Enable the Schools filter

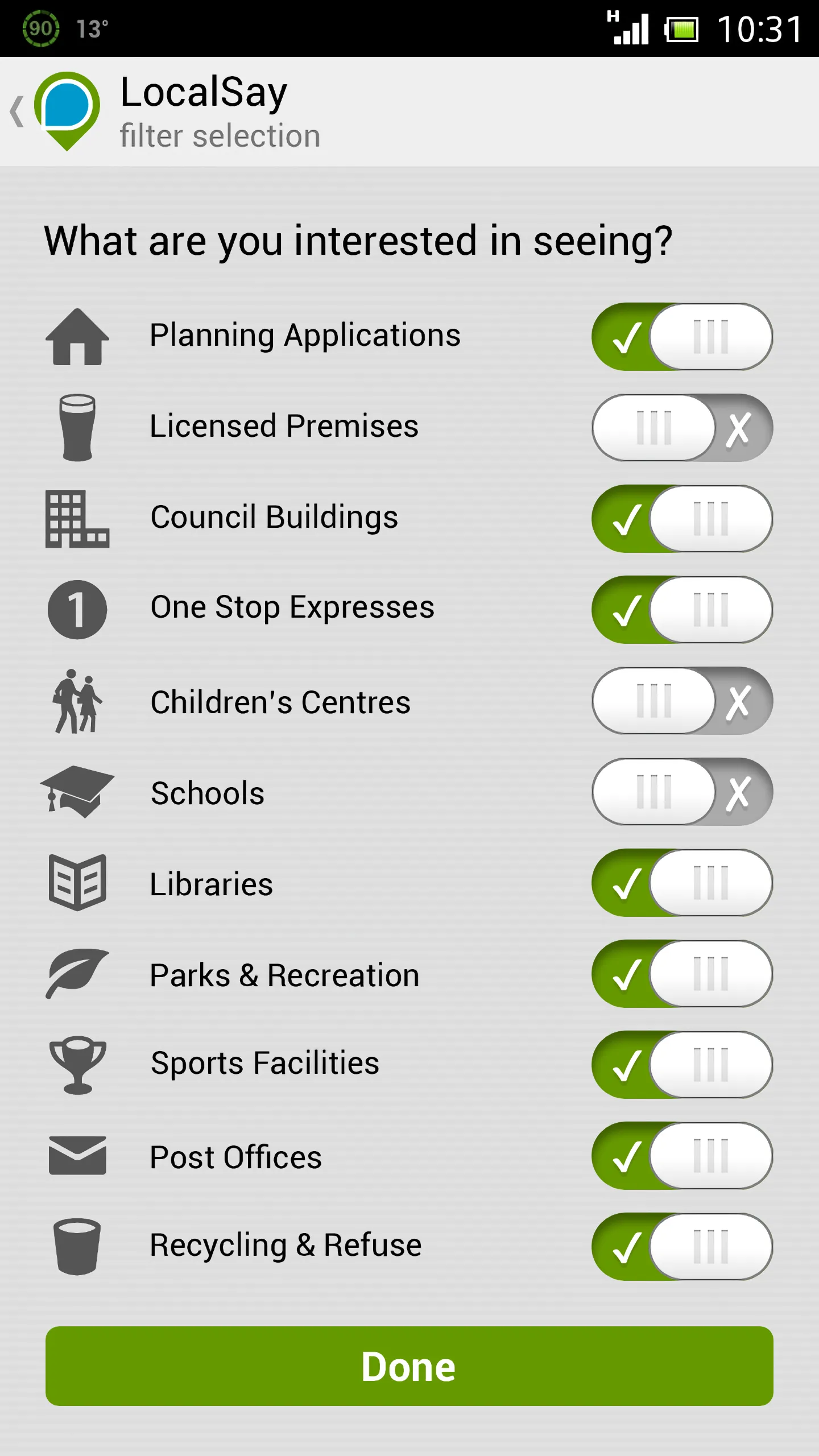682,792
